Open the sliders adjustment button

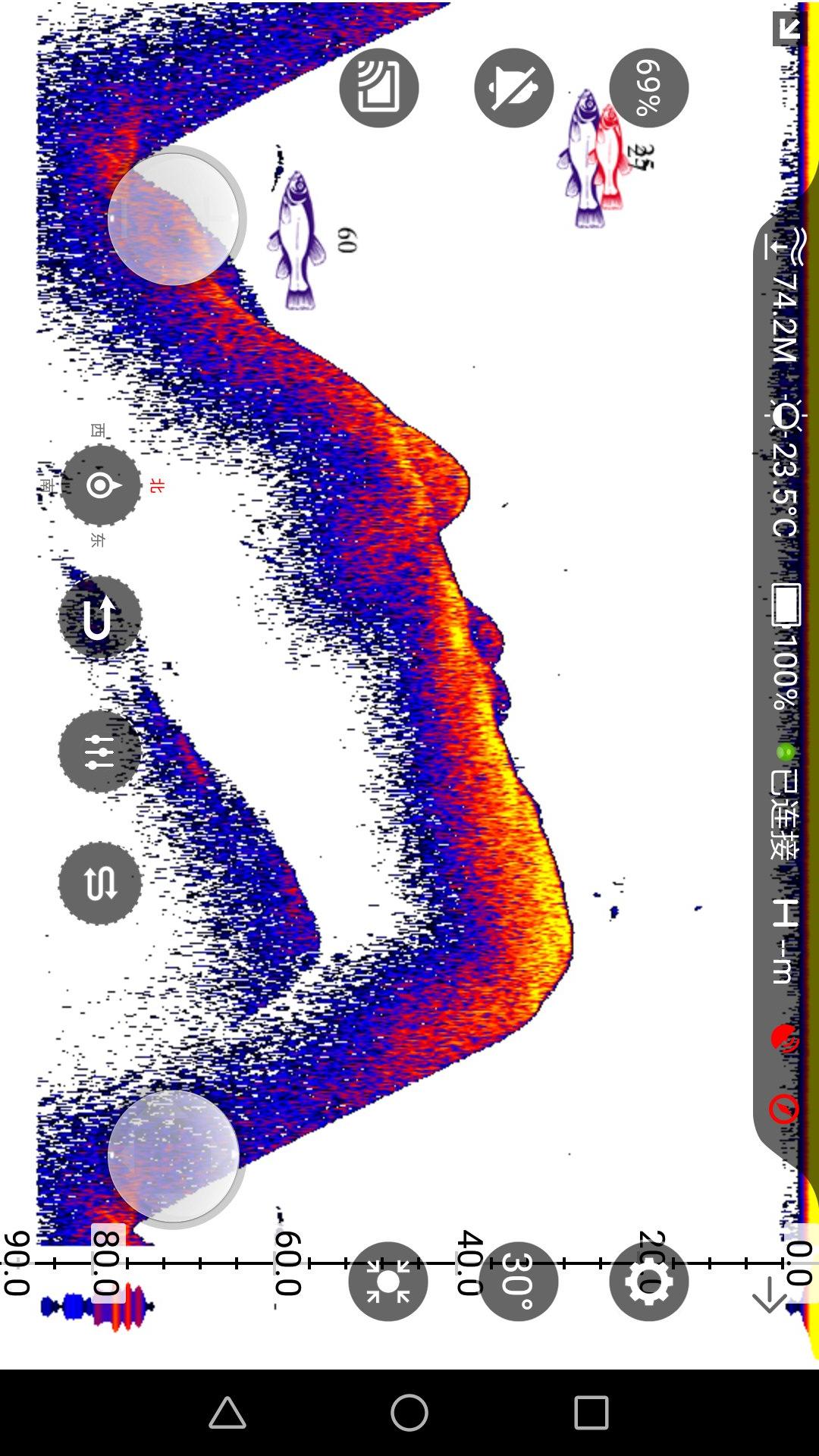pyautogui.click(x=99, y=751)
